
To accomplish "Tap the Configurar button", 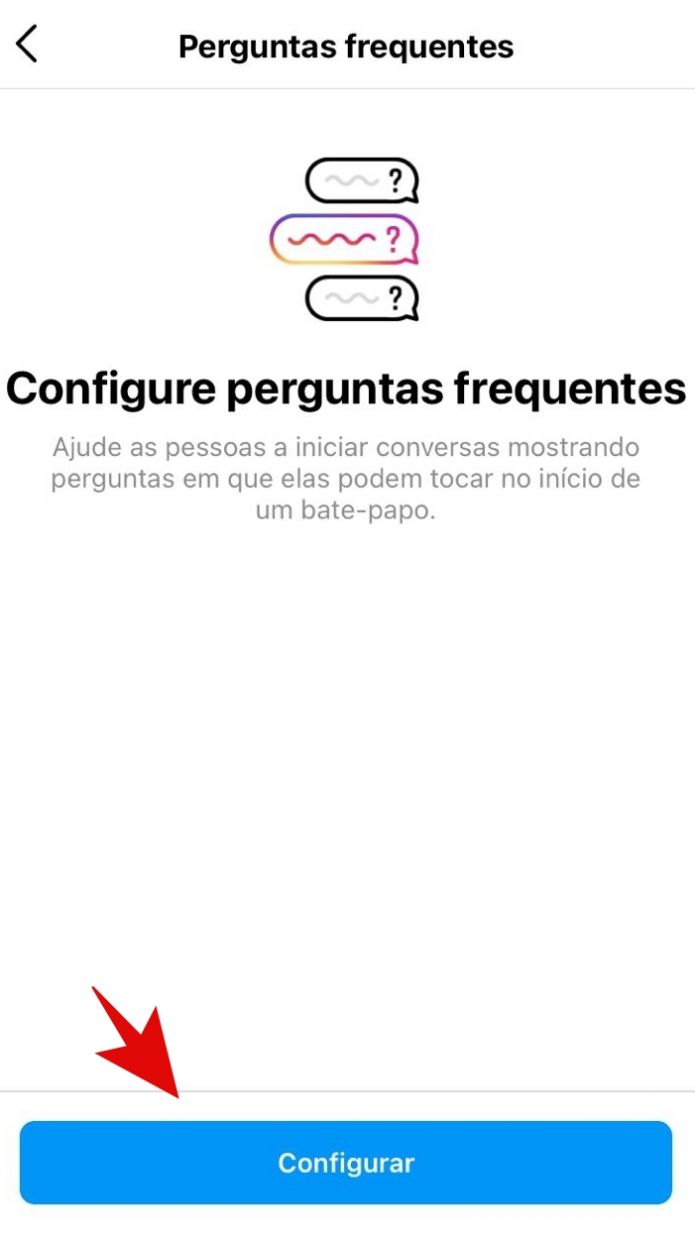I will 346,1163.
